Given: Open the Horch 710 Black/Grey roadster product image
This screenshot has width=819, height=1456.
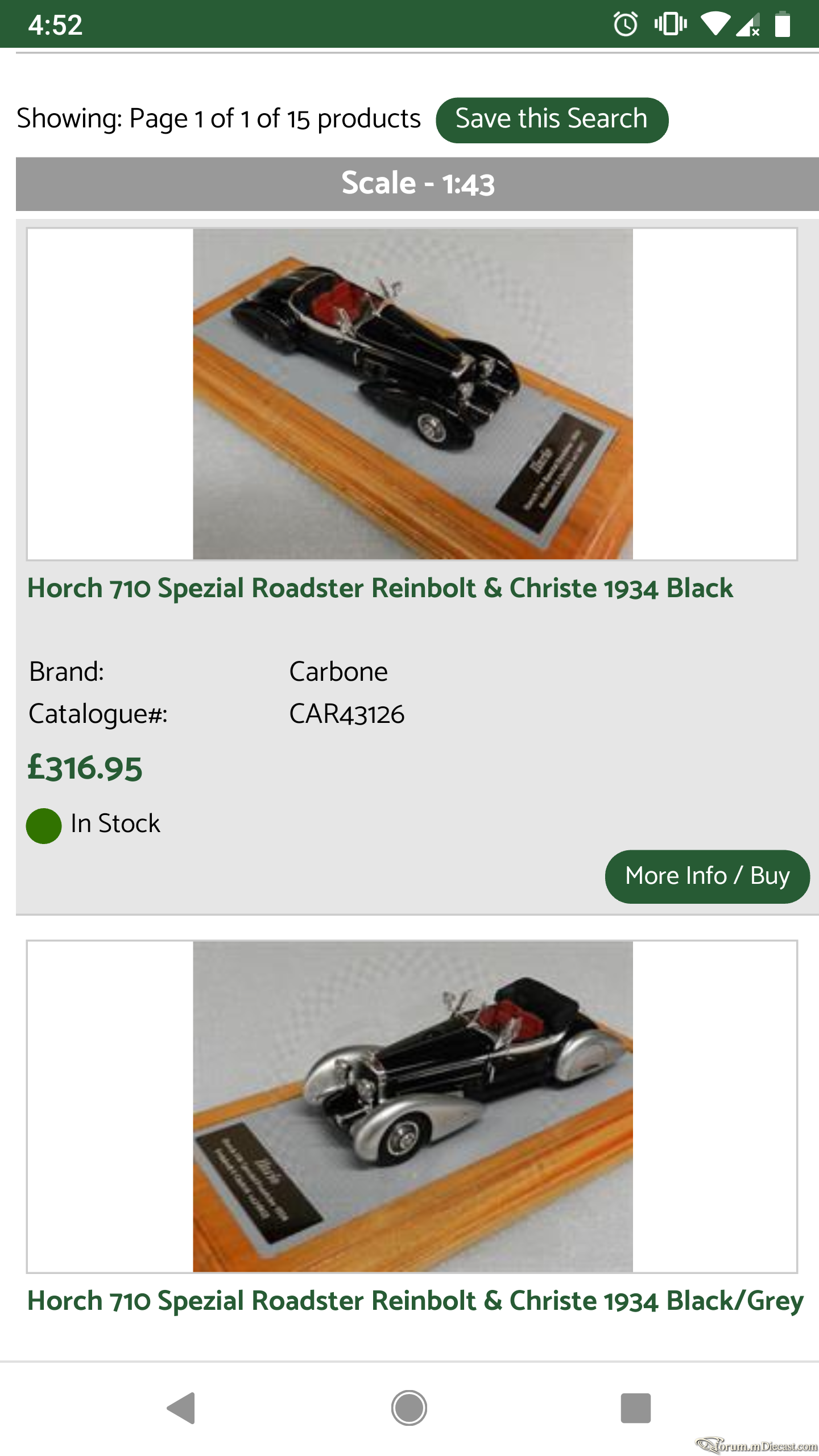Looking at the screenshot, I should pos(412,1107).
